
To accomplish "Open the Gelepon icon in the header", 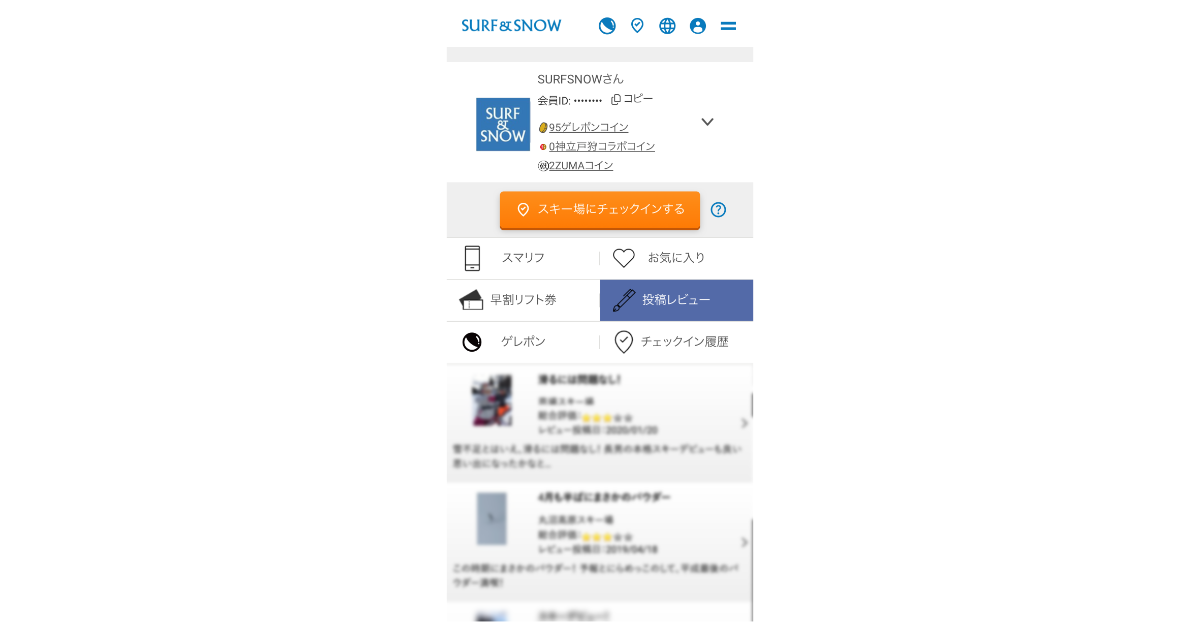I will [607, 26].
